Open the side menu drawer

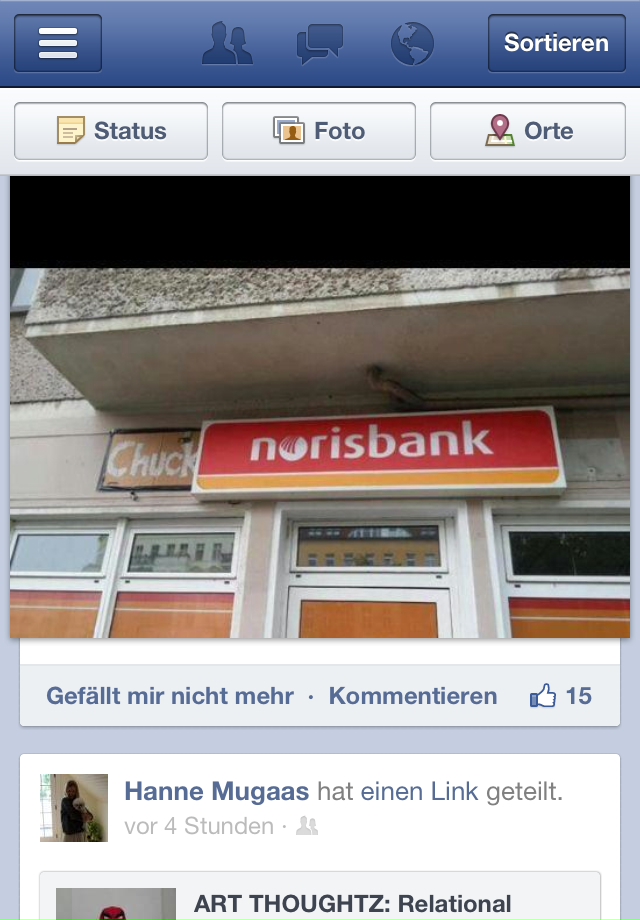coord(58,43)
